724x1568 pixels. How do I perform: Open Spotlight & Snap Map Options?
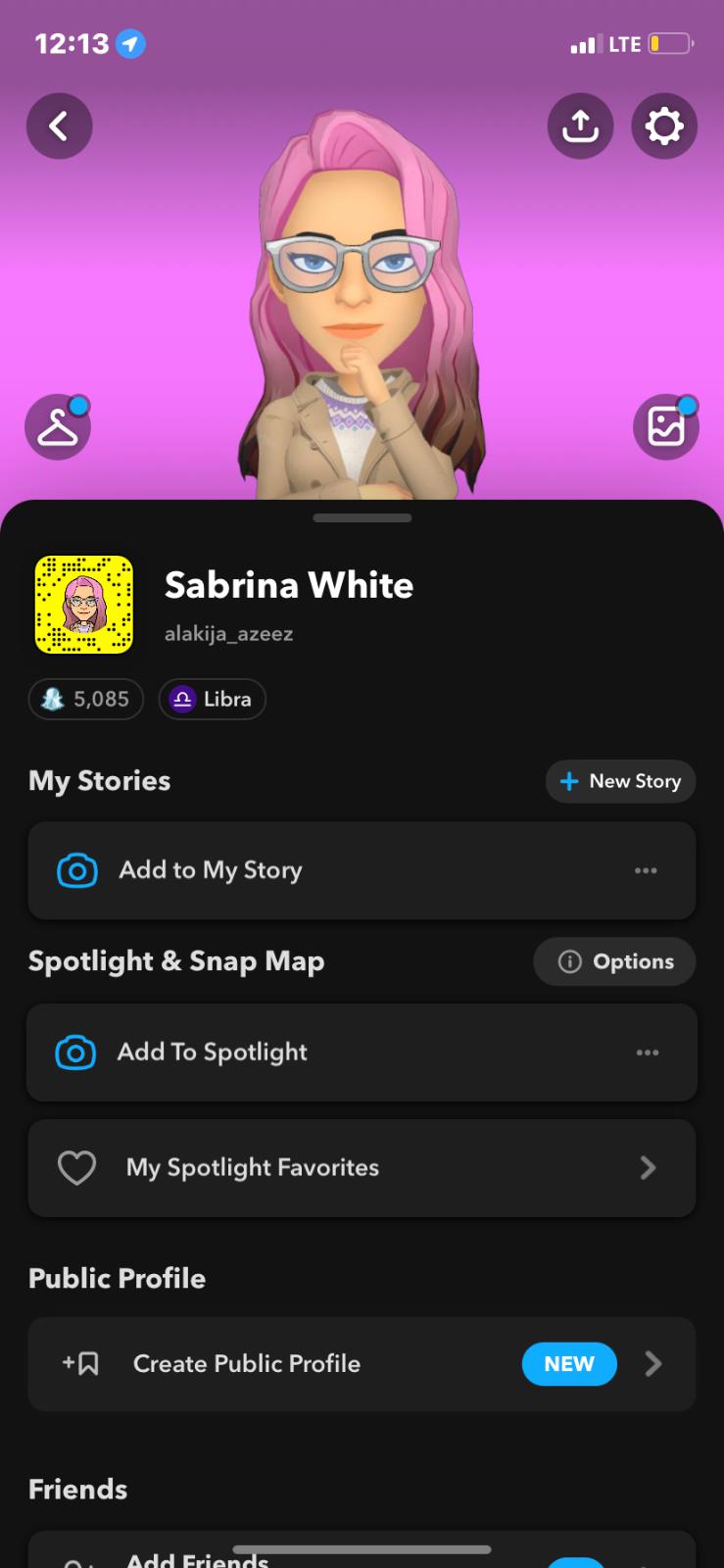click(614, 961)
